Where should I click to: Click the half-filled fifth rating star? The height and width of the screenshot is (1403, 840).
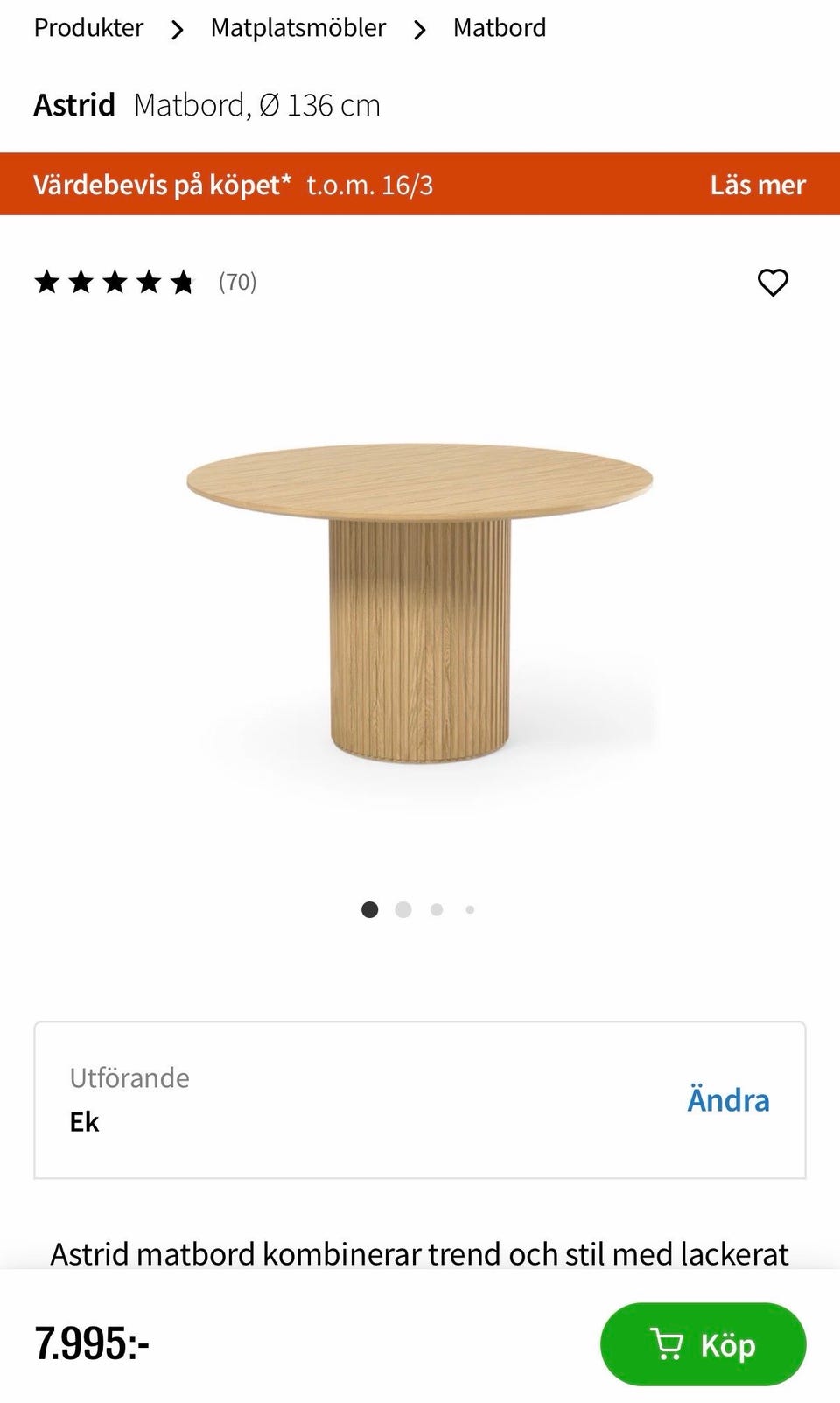coord(181,282)
